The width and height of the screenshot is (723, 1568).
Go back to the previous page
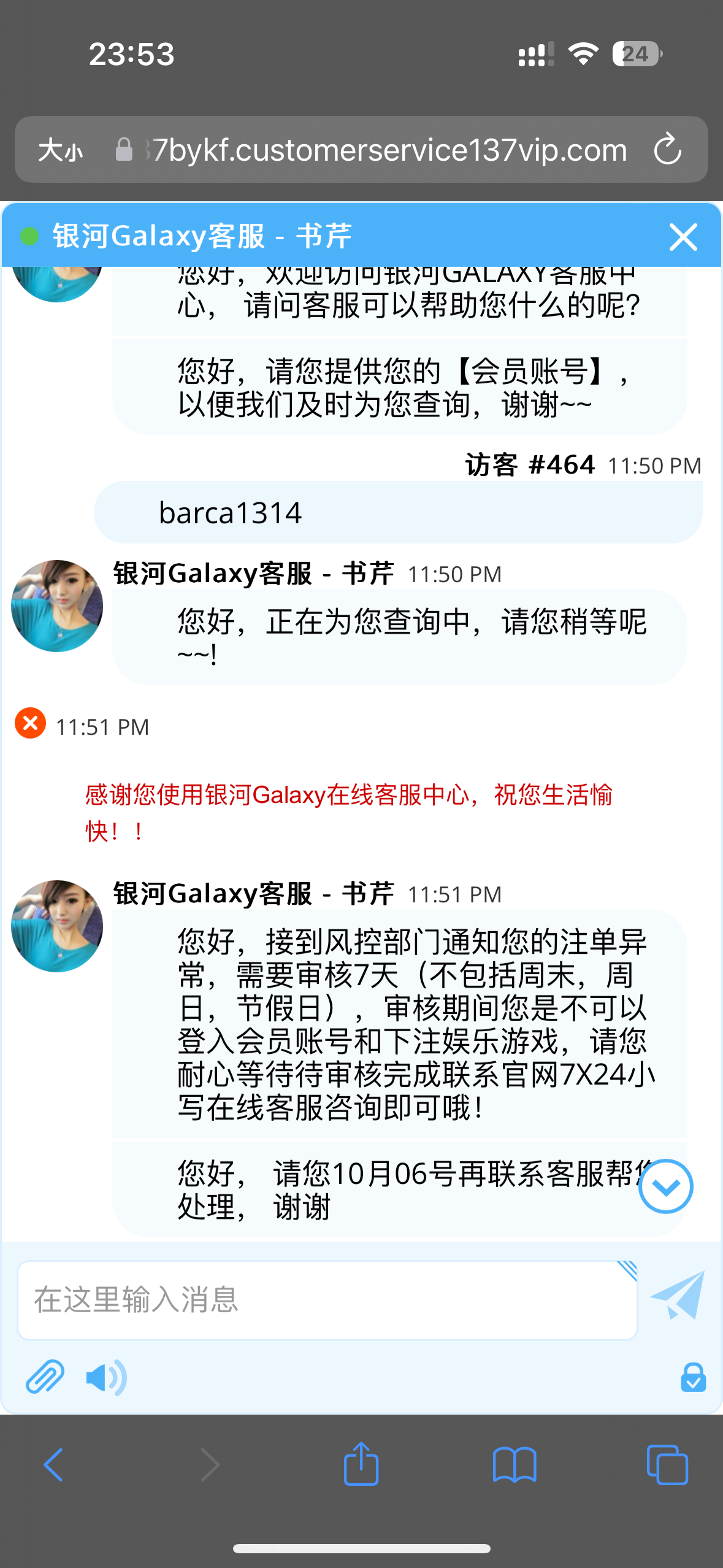click(x=53, y=1465)
